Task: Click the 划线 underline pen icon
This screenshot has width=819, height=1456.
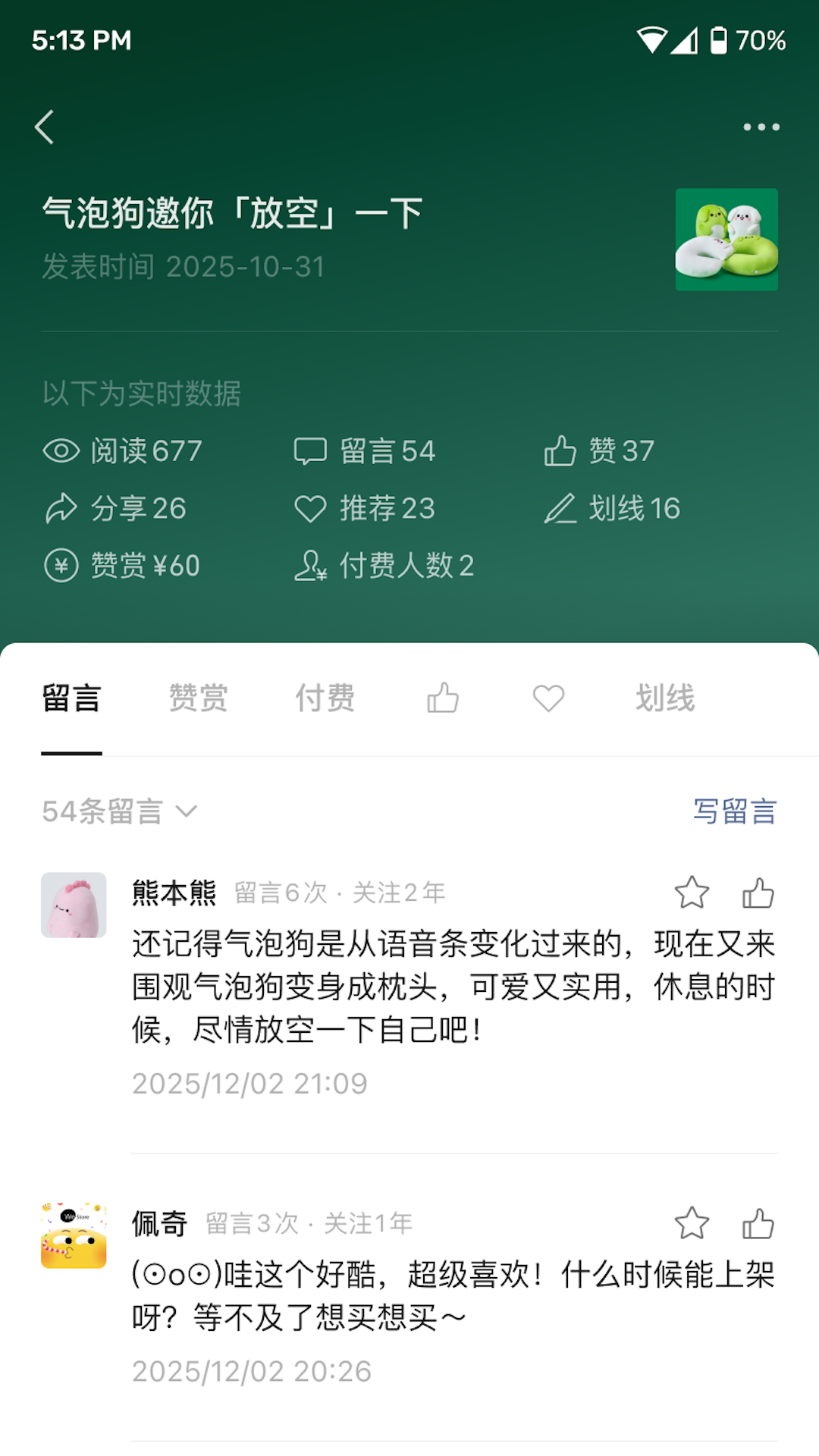Action: 561,508
